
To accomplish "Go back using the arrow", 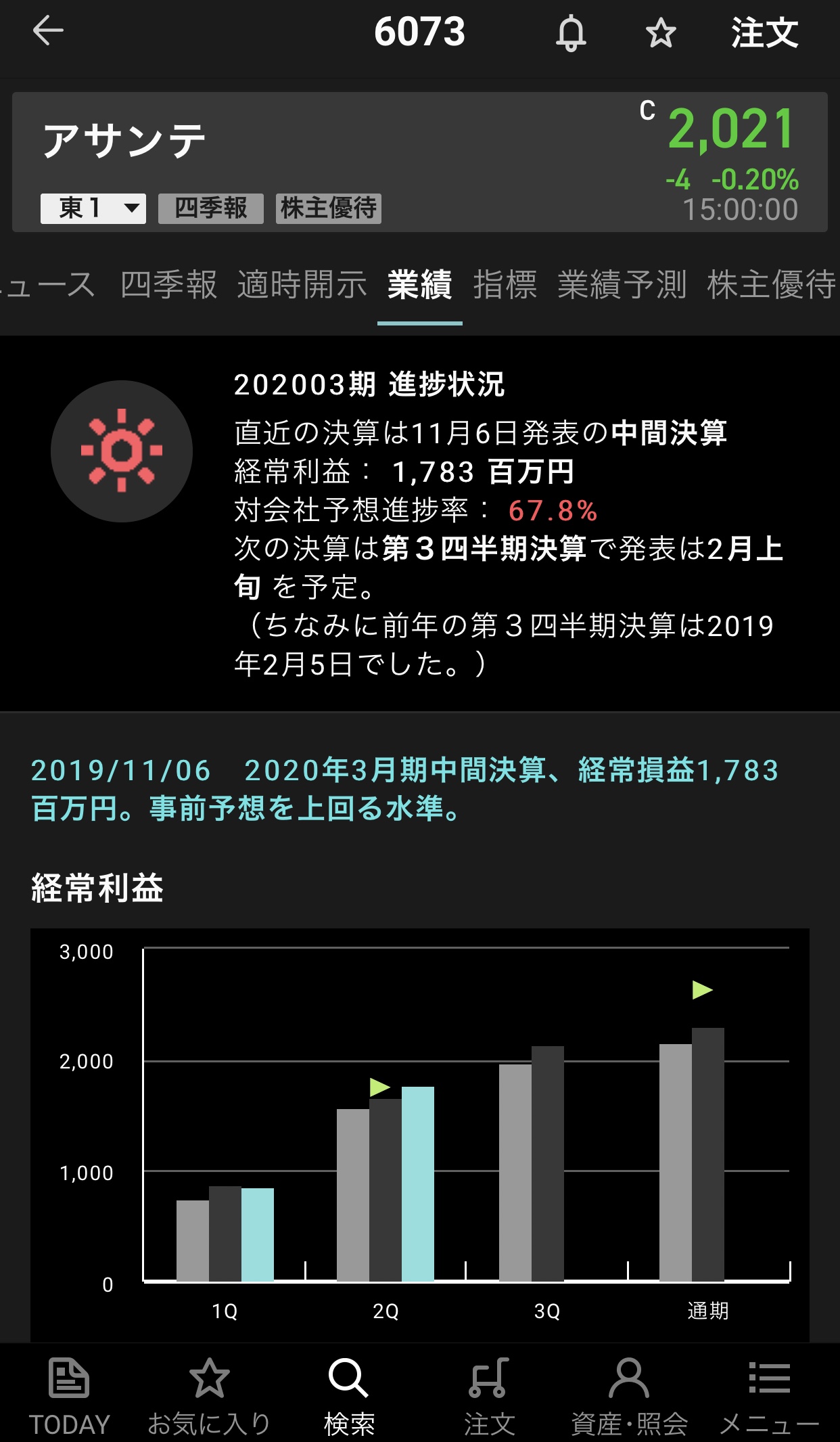I will [x=48, y=31].
